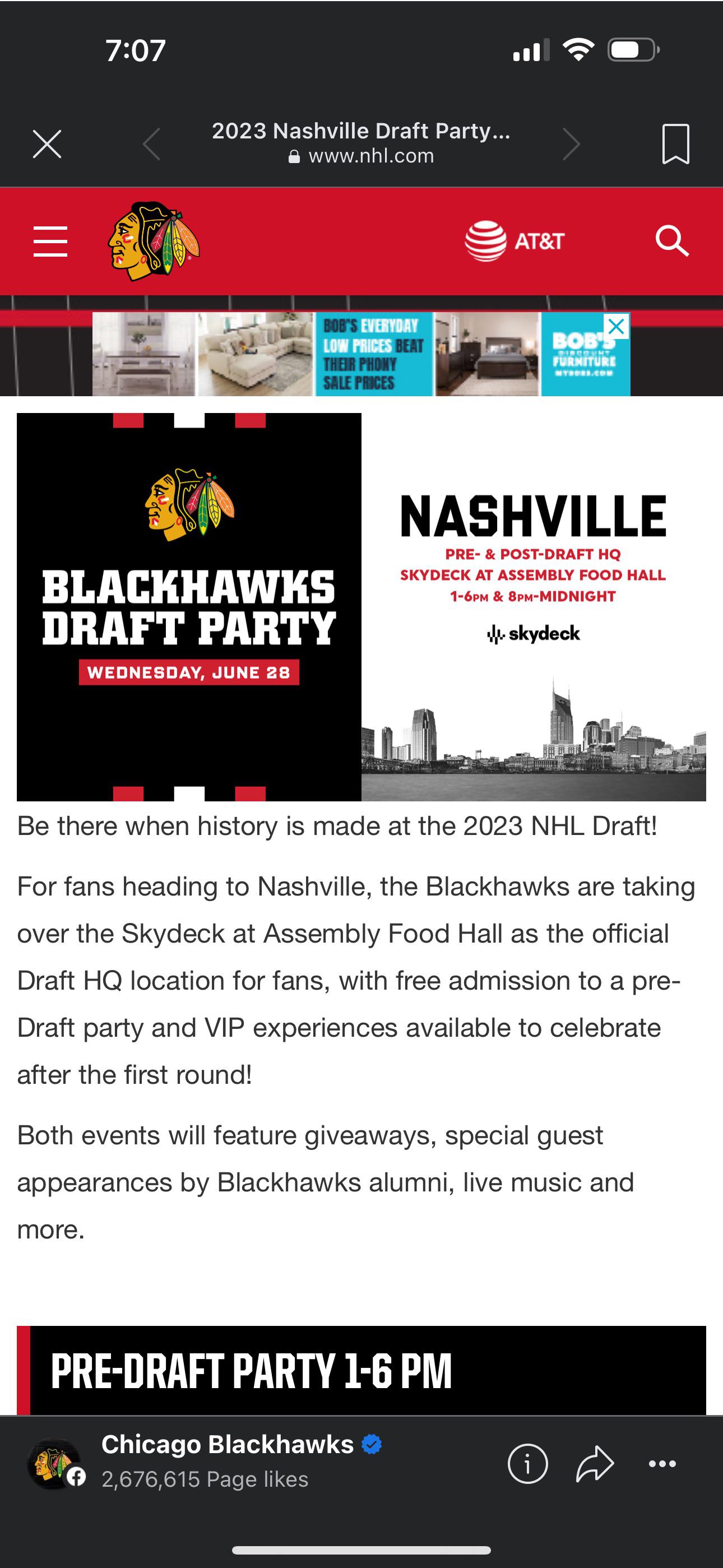Tap the Blackhawks logo in the header
The width and height of the screenshot is (723, 1568).
click(154, 241)
